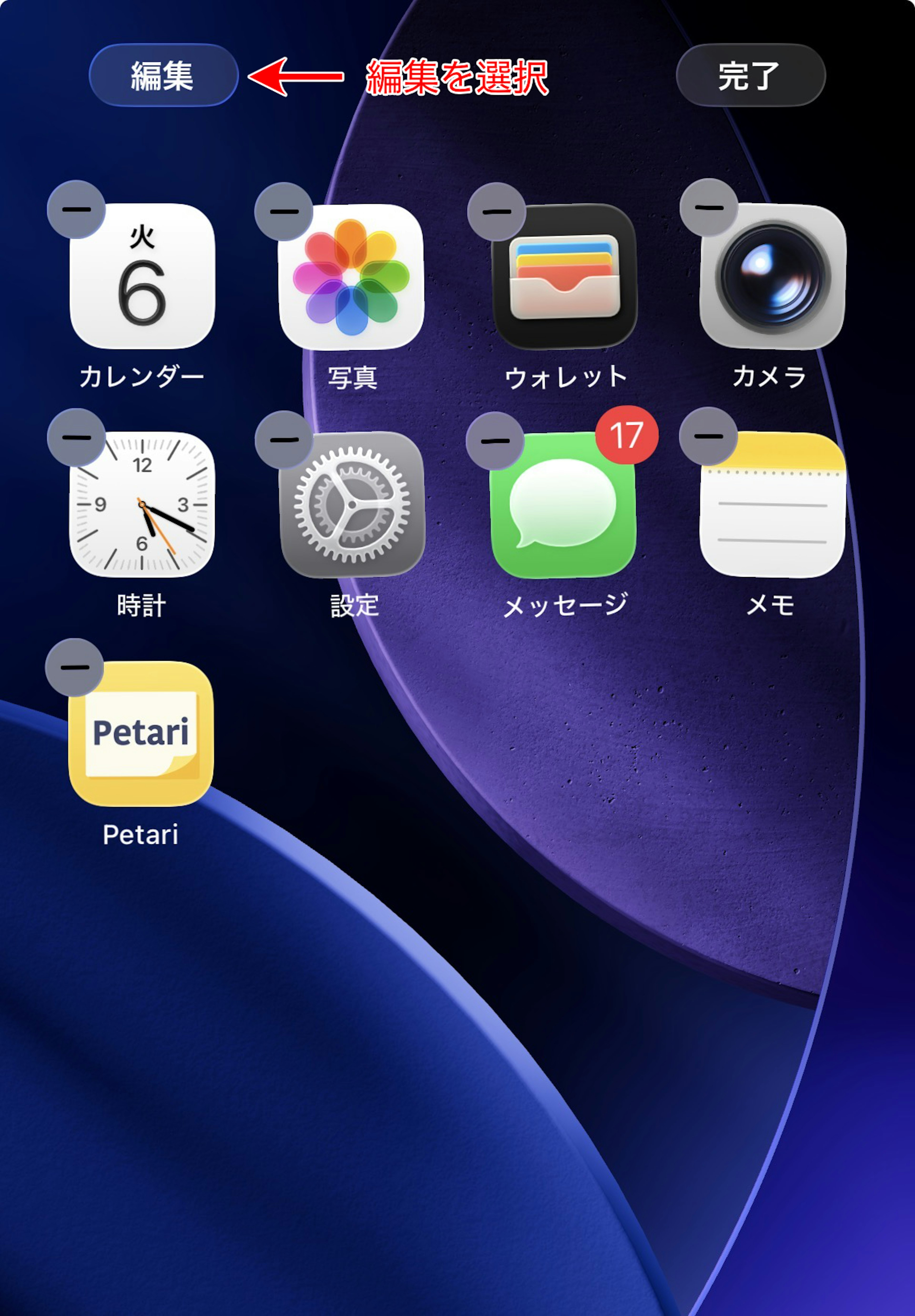
Task: Remove the 写真 app via its minus badge
Action: coord(284,211)
